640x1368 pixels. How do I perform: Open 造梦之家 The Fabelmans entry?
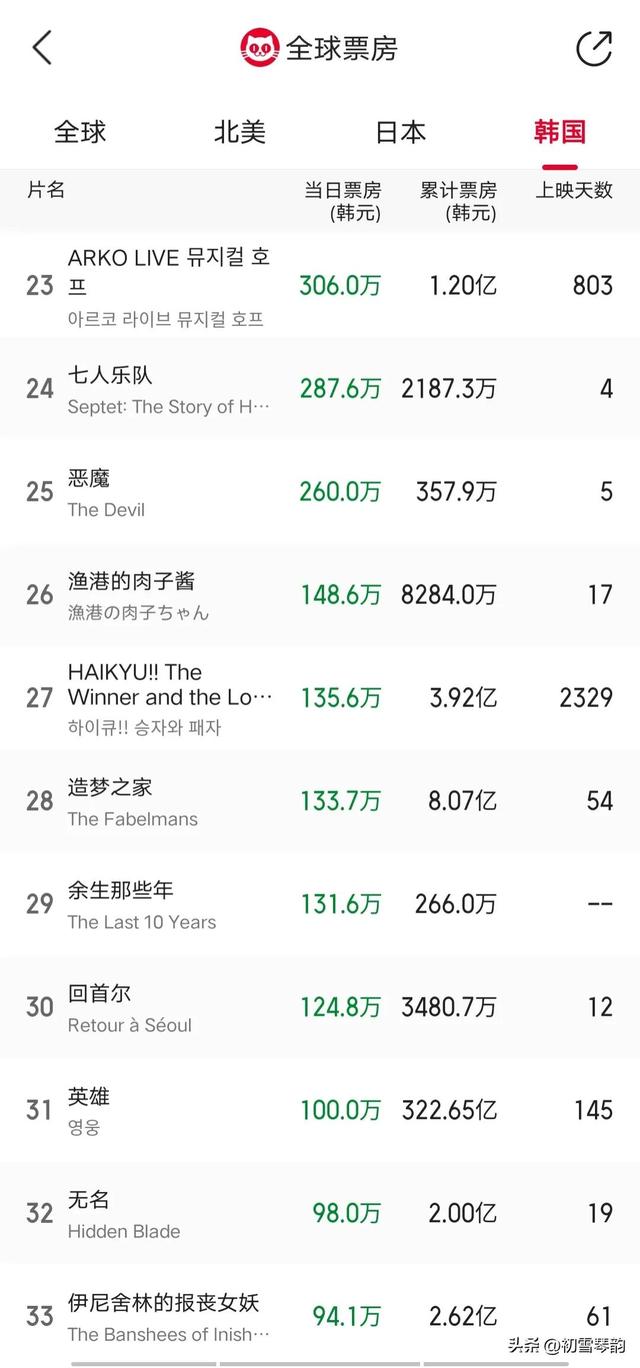[x=320, y=801]
